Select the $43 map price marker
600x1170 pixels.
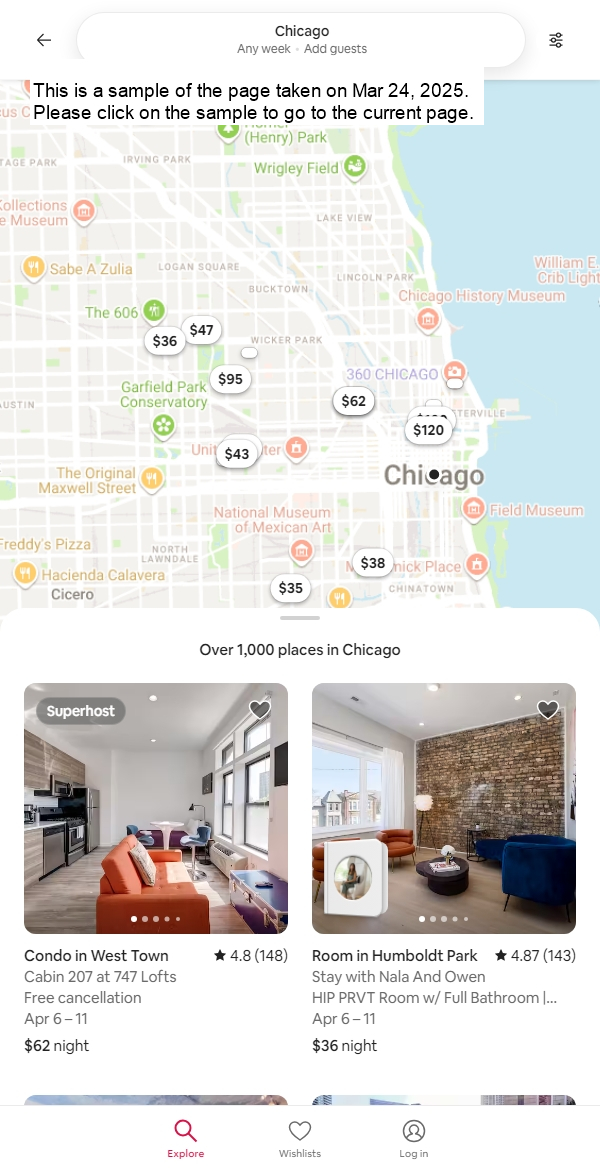click(237, 454)
